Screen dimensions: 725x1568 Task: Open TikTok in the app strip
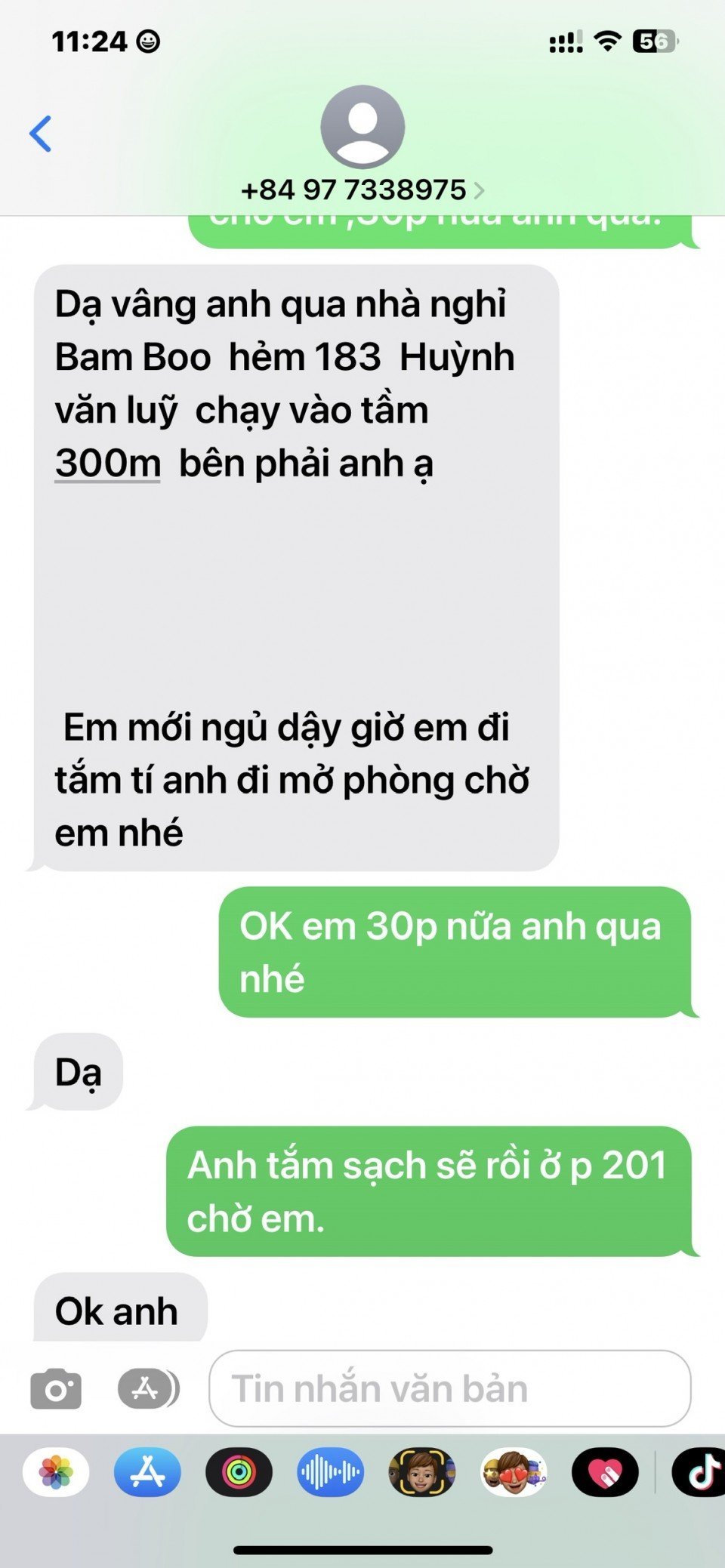click(701, 1472)
